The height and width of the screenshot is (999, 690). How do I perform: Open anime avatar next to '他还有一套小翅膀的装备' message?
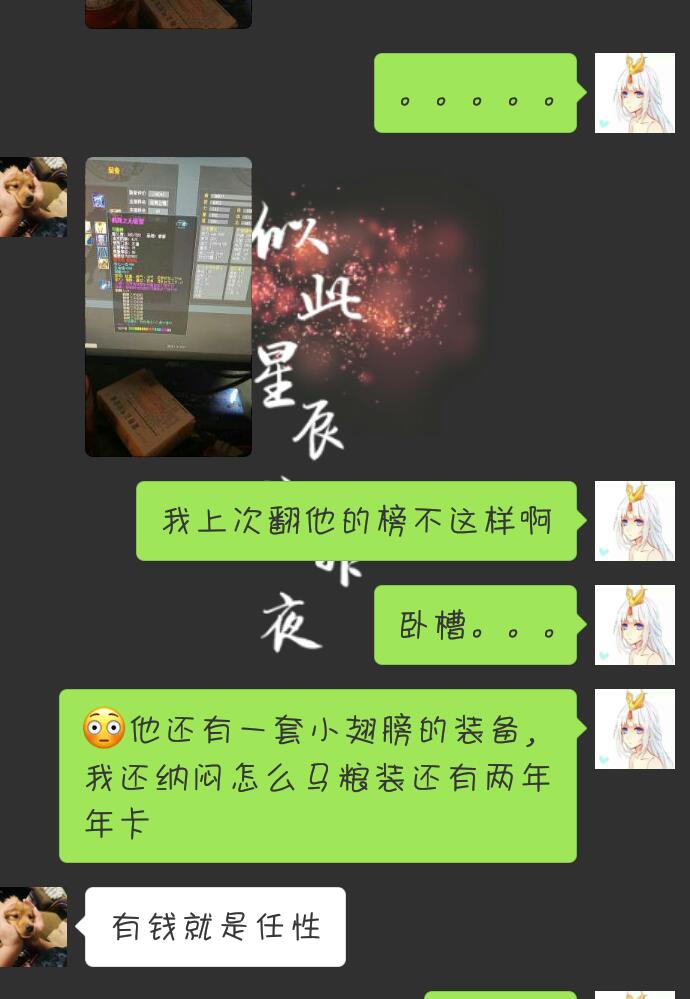[634, 729]
